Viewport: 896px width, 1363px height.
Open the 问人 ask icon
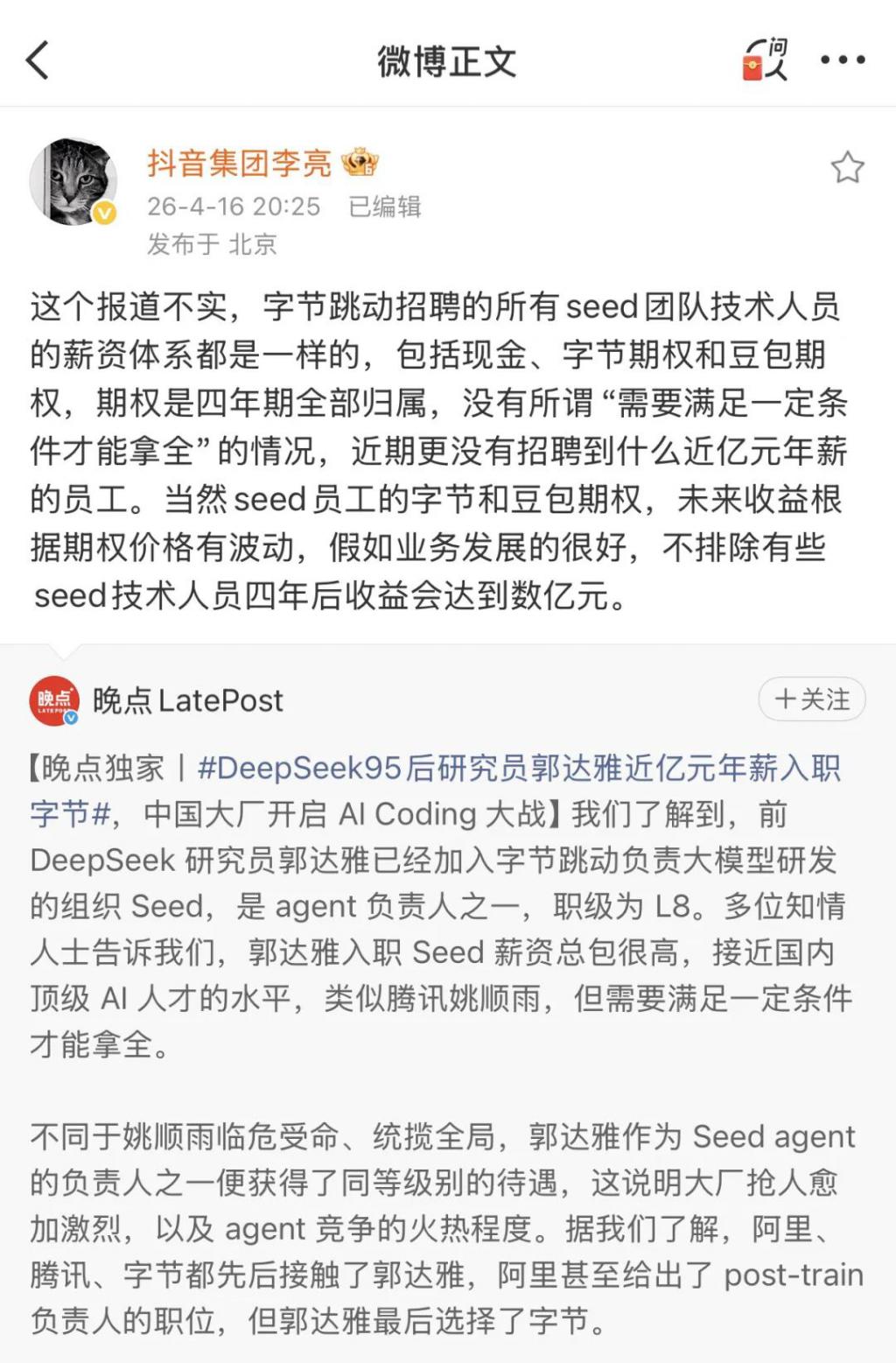pos(765,60)
